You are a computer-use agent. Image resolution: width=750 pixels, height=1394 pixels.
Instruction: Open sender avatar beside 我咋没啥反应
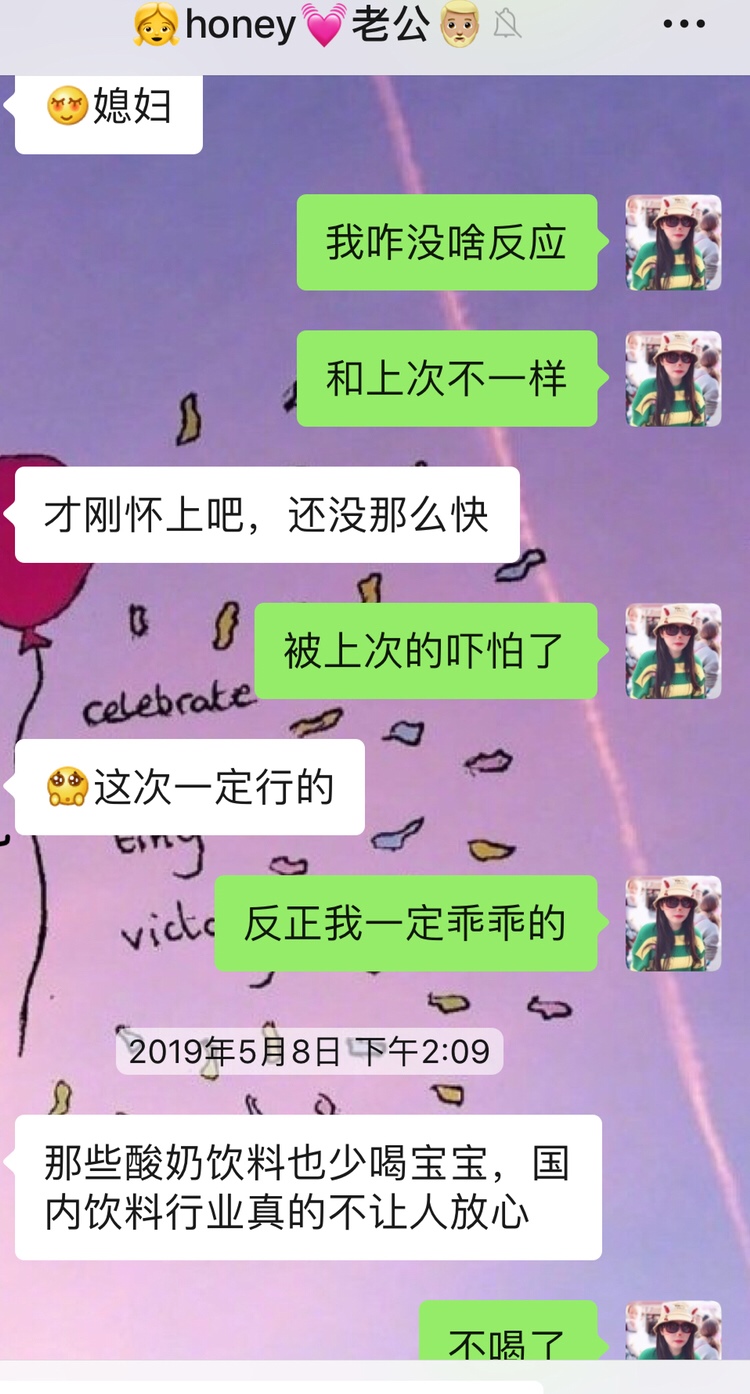pos(673,243)
